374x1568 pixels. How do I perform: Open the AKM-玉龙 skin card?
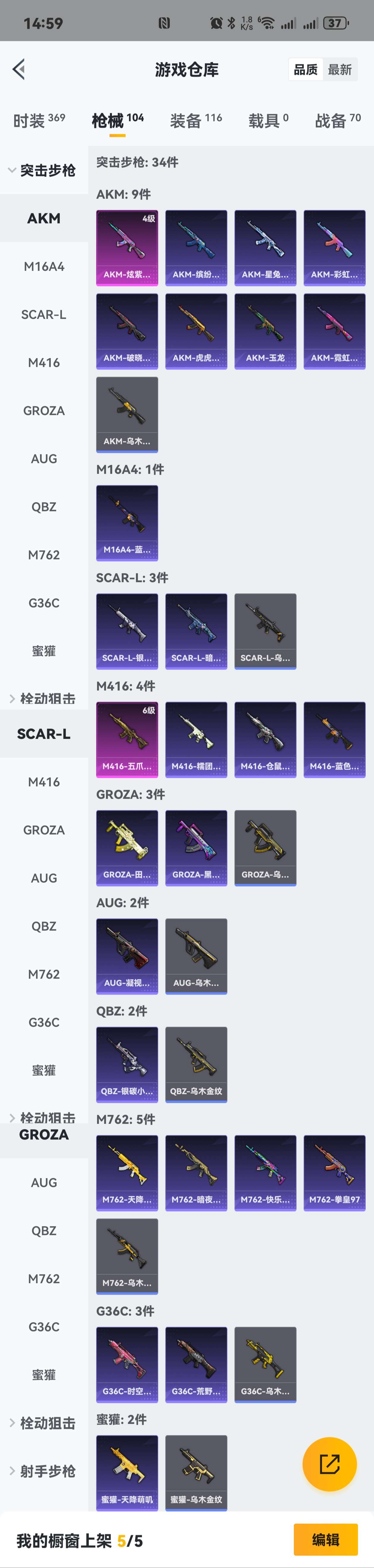pyautogui.click(x=265, y=331)
